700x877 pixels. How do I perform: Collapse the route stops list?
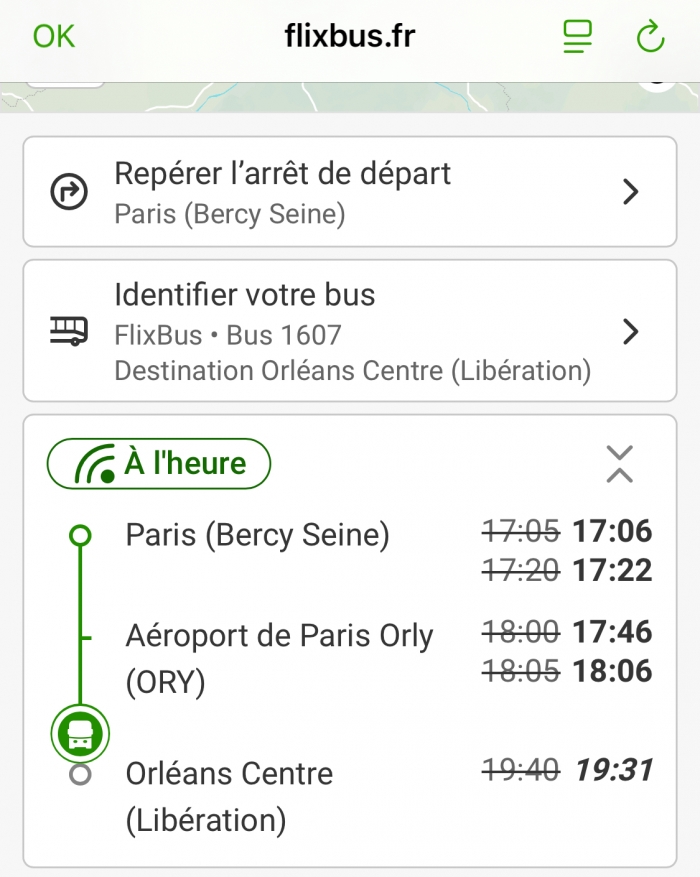[620, 464]
